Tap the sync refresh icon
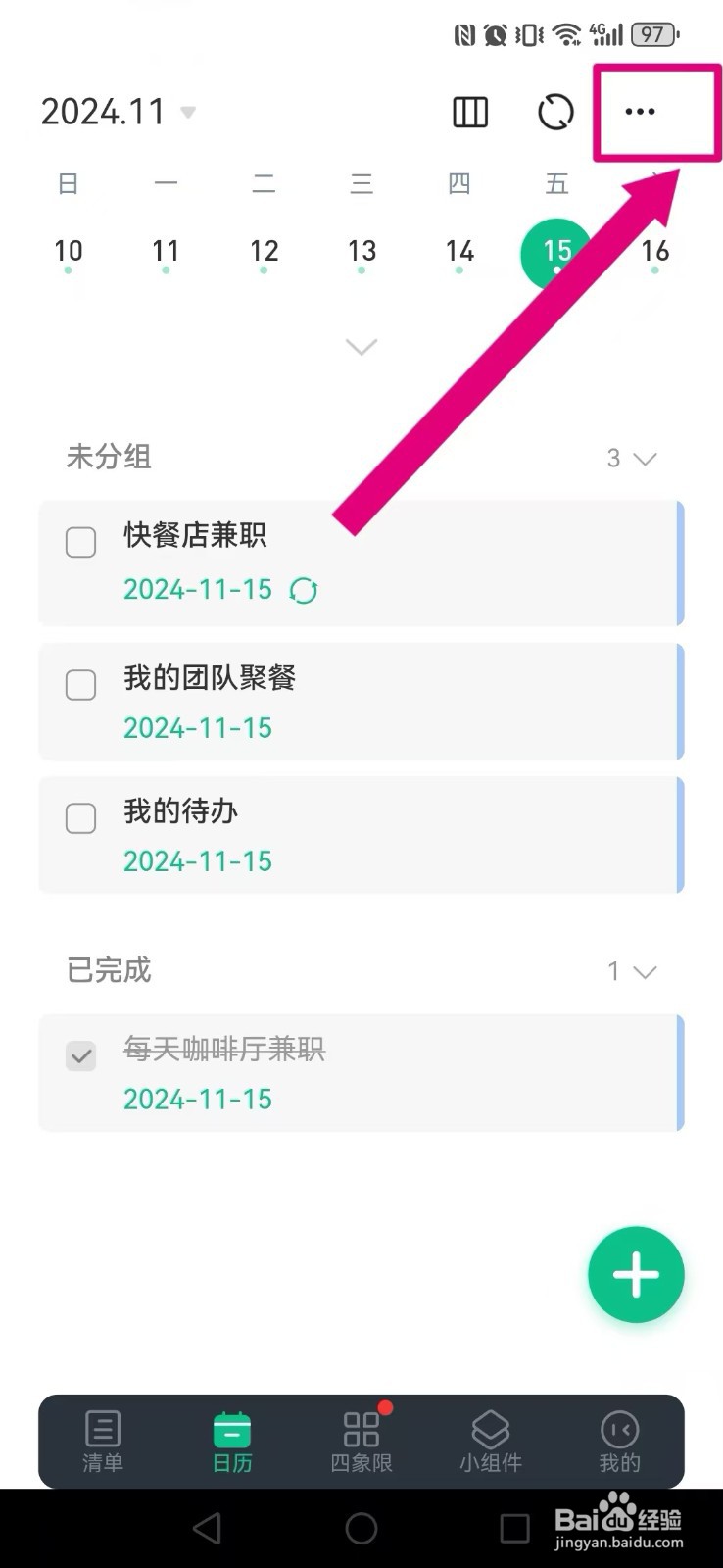The image size is (723, 1568). [554, 112]
